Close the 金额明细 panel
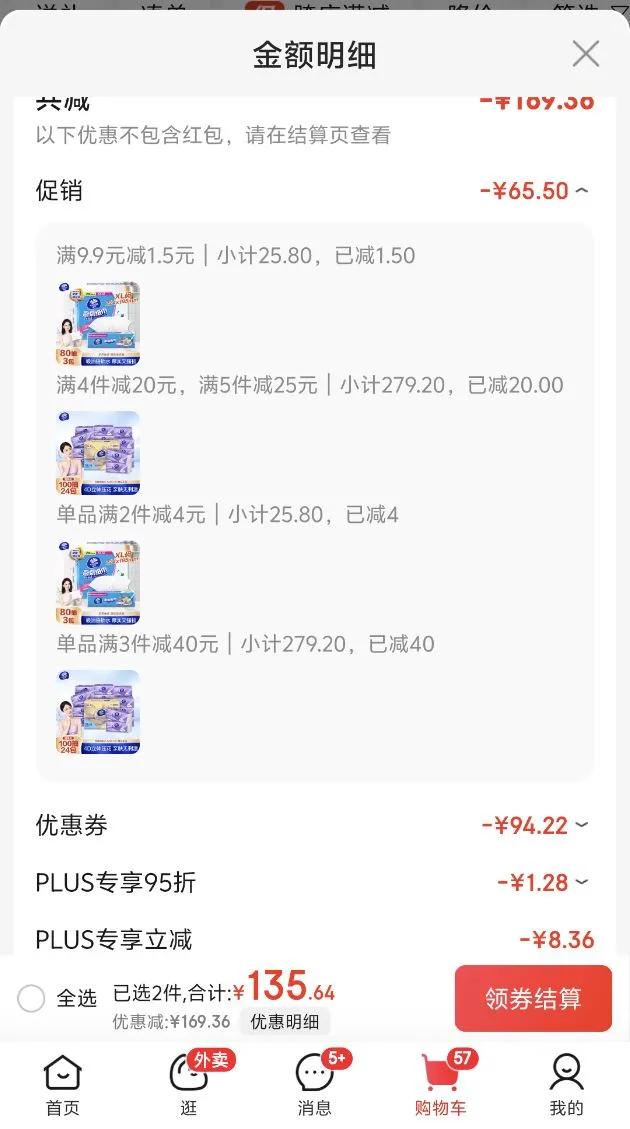Image resolution: width=630 pixels, height=1129 pixels. click(585, 54)
